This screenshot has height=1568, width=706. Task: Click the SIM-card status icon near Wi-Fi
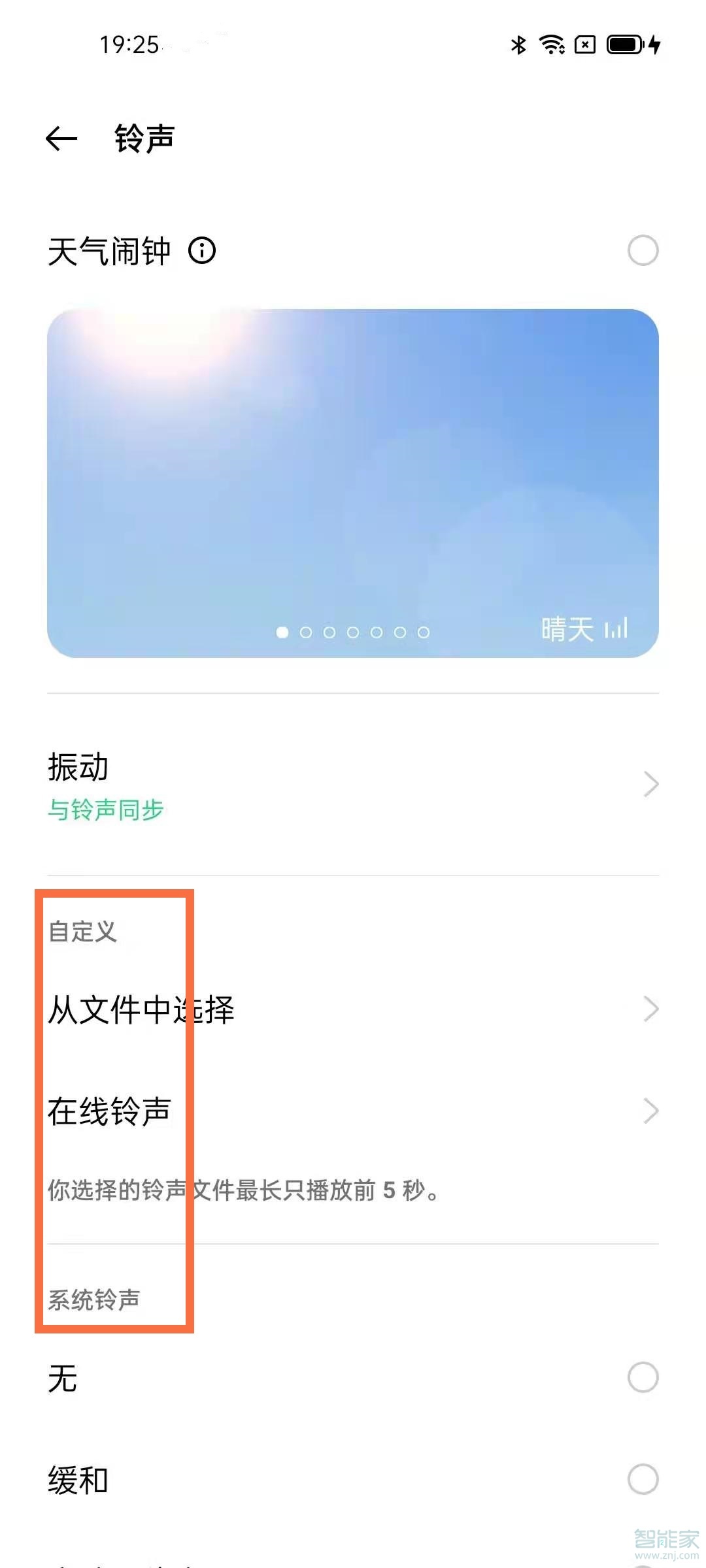click(x=586, y=44)
